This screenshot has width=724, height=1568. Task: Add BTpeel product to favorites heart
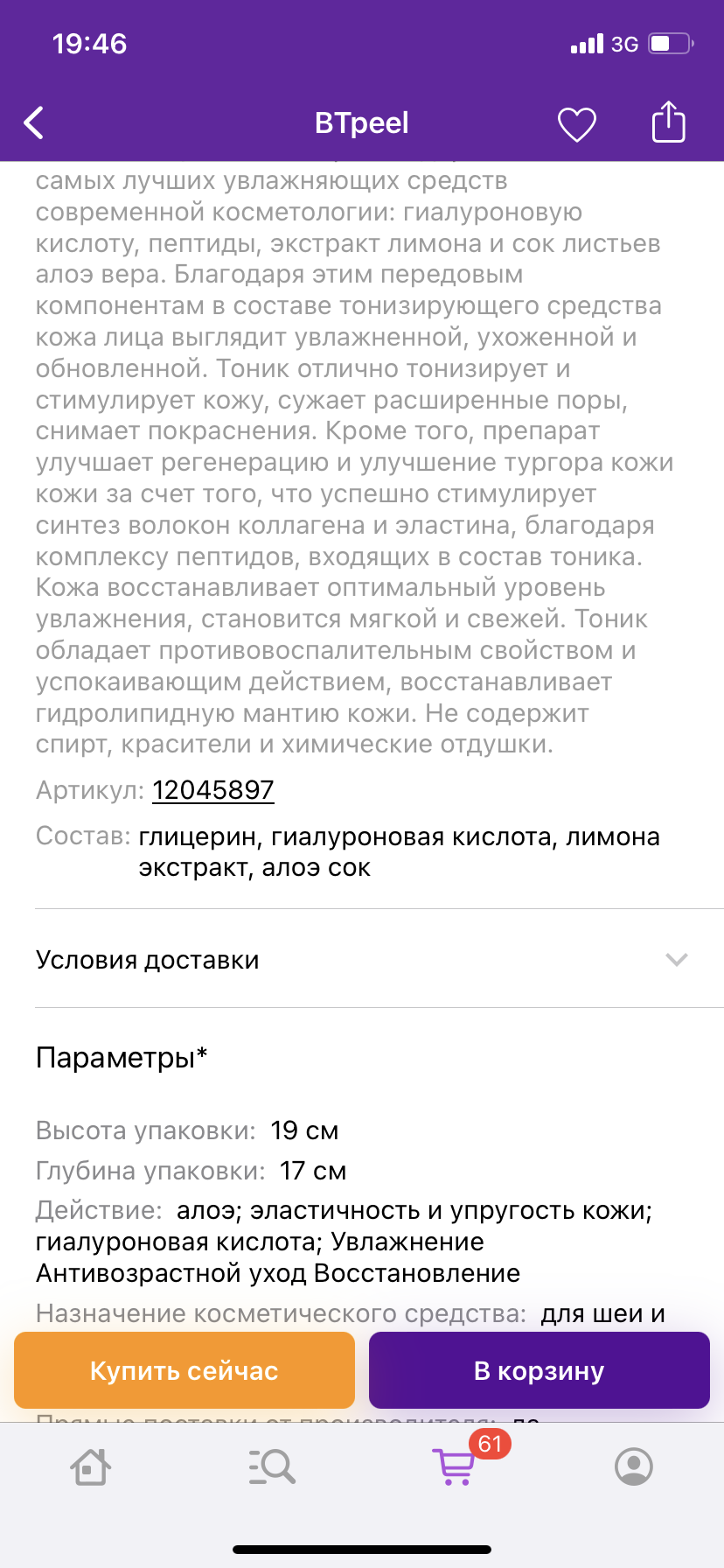click(x=577, y=124)
